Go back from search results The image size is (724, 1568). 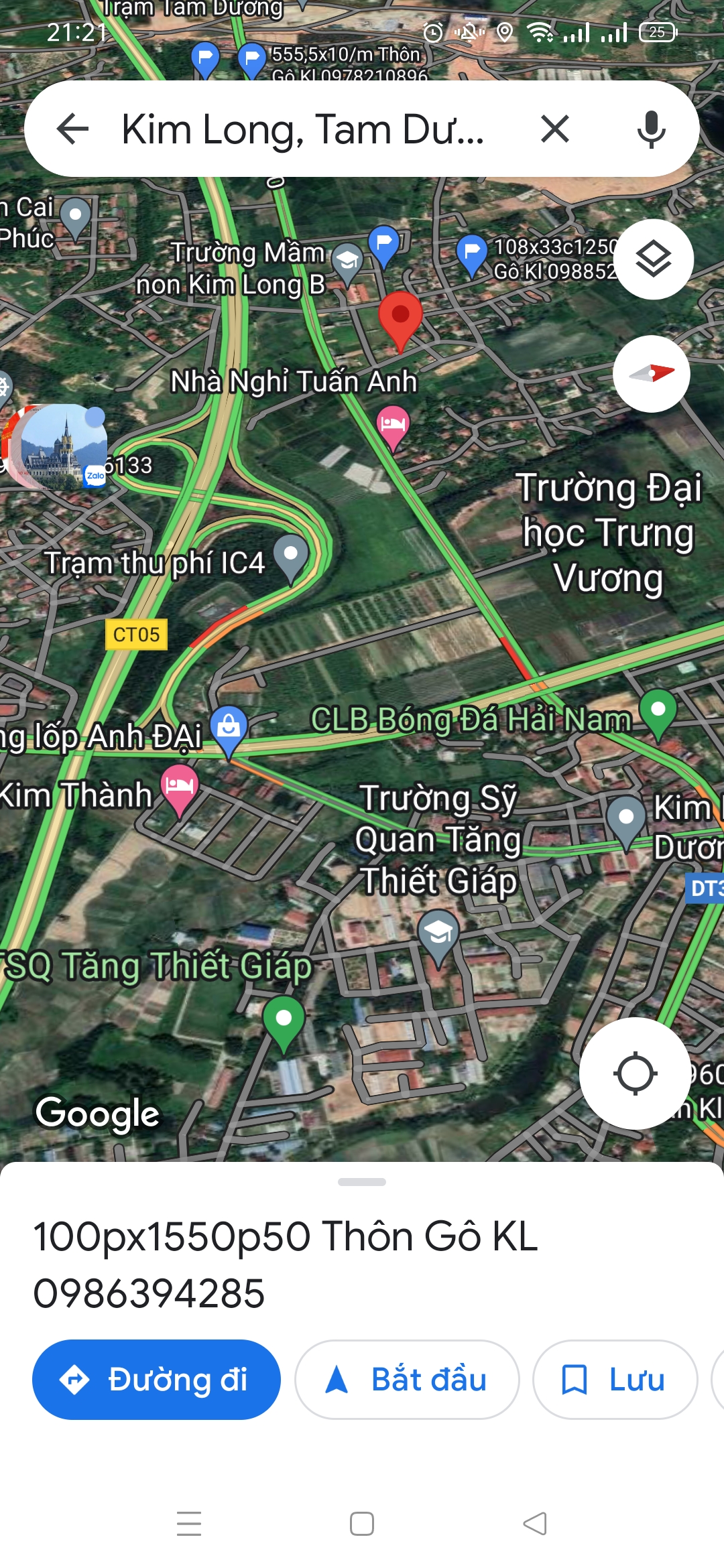72,129
